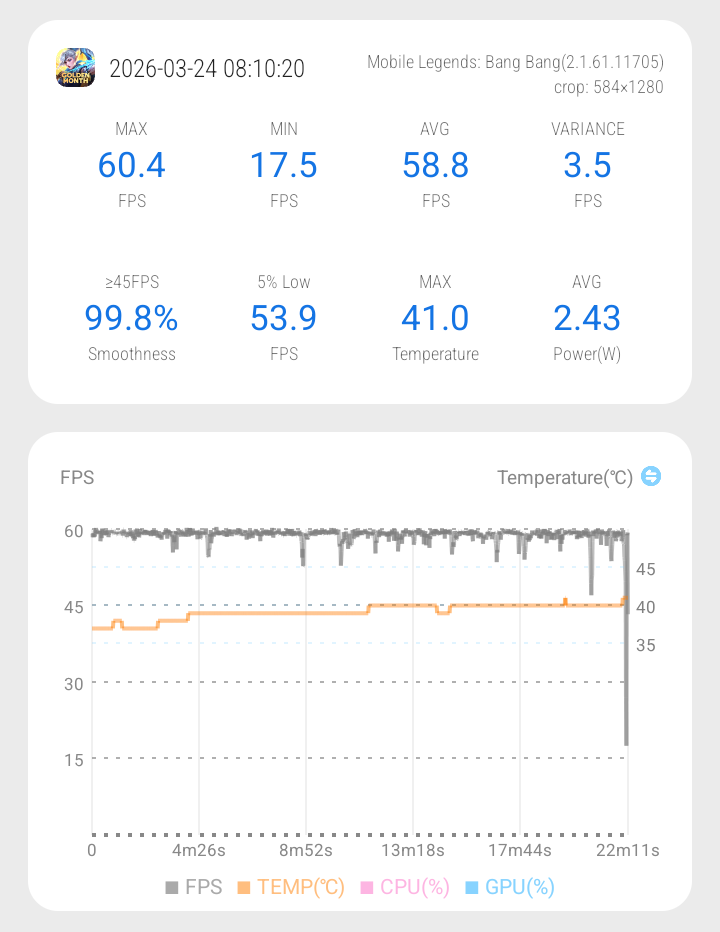The height and width of the screenshot is (932, 720).
Task: Show the GPU(%) series on the chart
Action: [510, 887]
